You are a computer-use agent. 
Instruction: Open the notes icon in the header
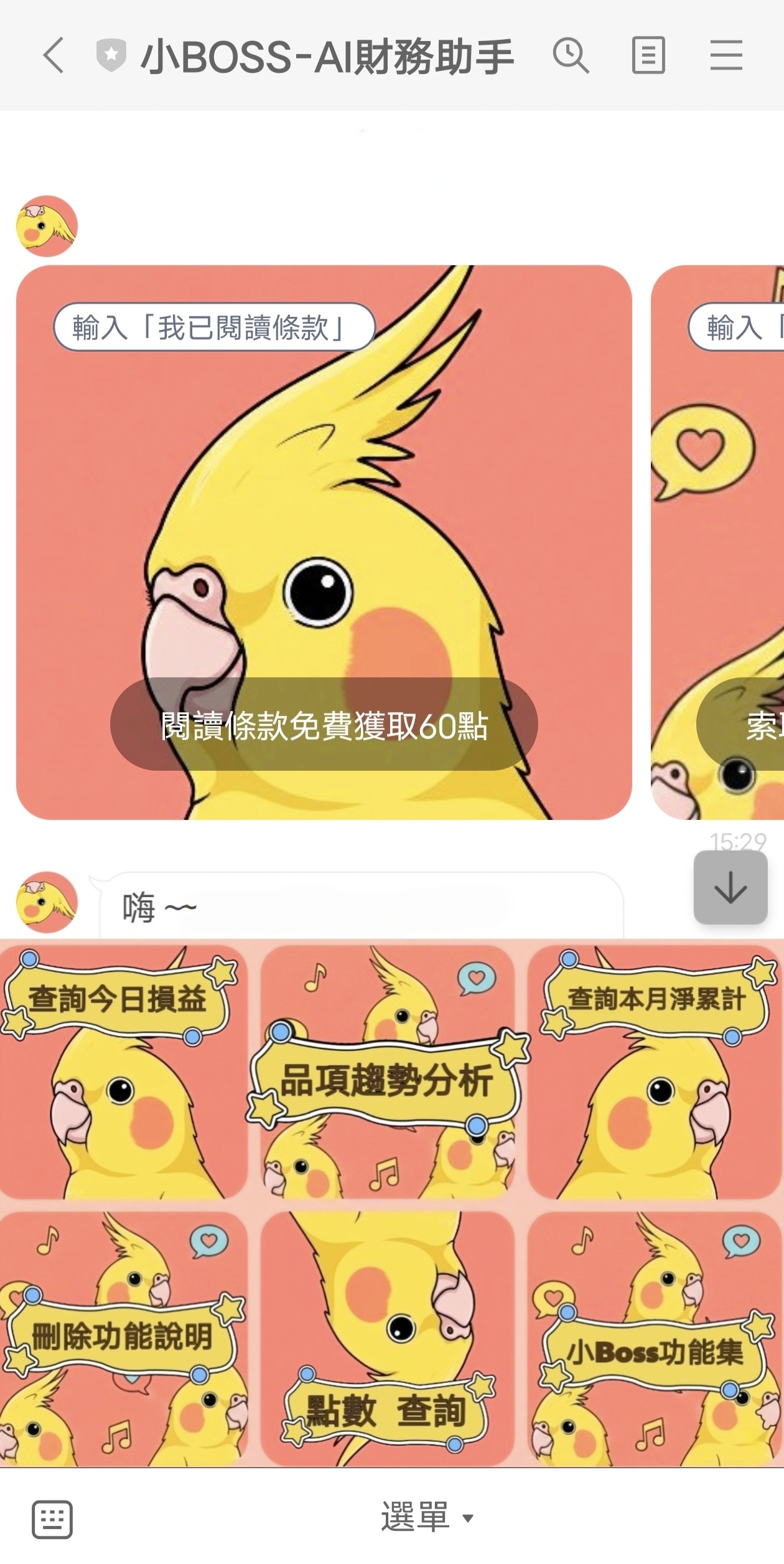tap(648, 56)
